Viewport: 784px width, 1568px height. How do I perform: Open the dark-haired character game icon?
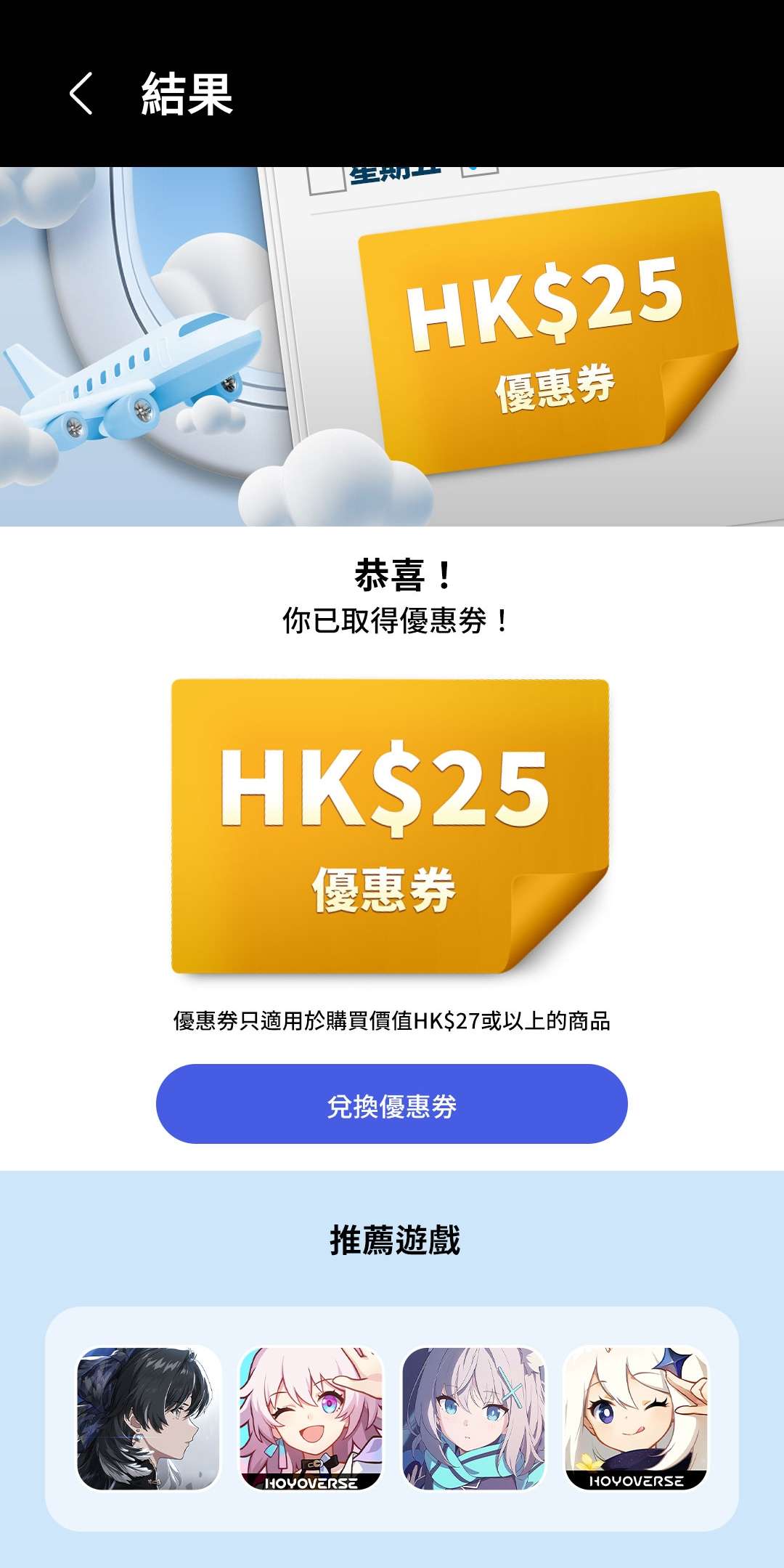[148, 1418]
